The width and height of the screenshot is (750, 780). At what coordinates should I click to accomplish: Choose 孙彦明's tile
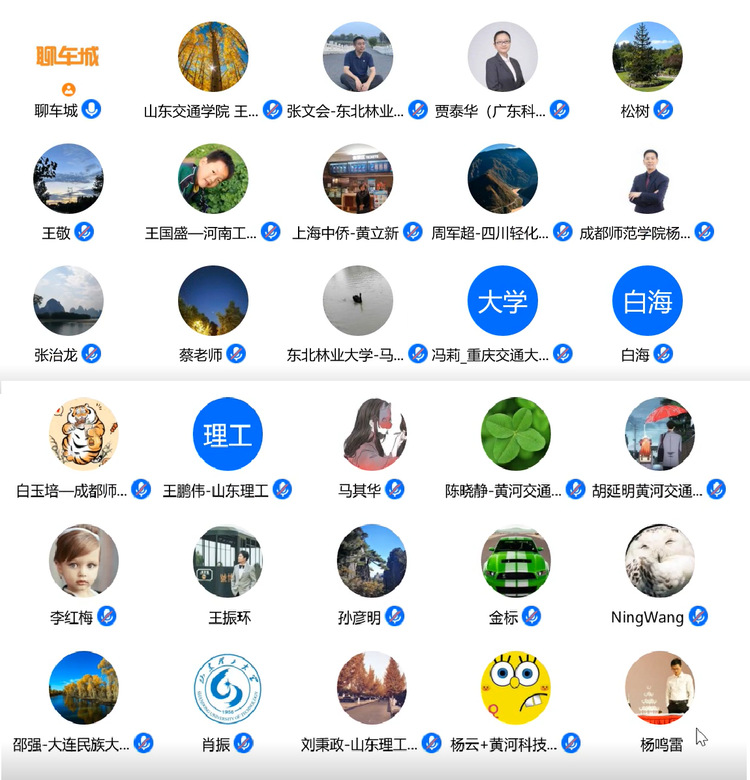[371, 561]
